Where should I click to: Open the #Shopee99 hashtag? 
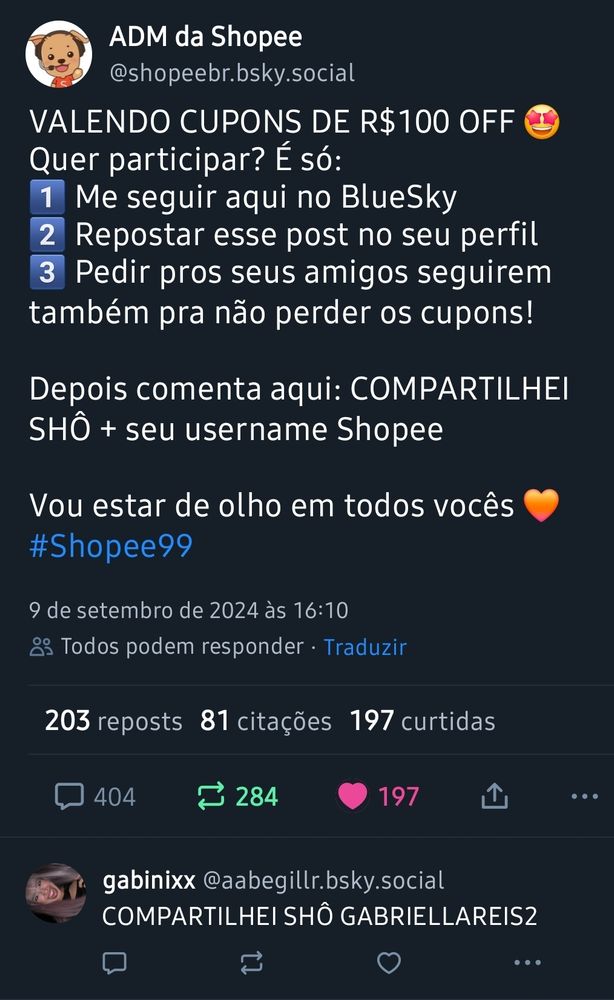(x=110, y=547)
